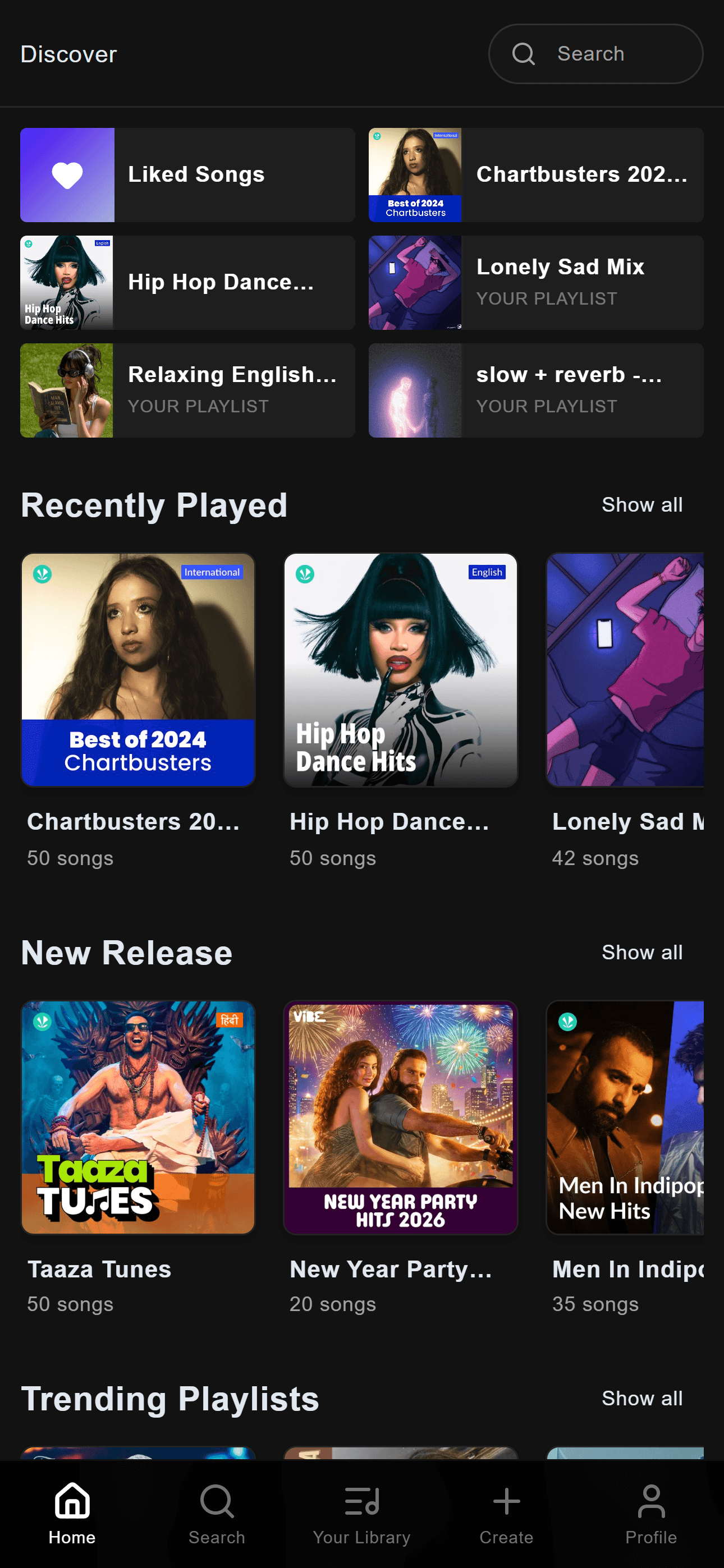The width and height of the screenshot is (724, 1568).
Task: Open the Create tab's plus icon
Action: coord(506,1502)
